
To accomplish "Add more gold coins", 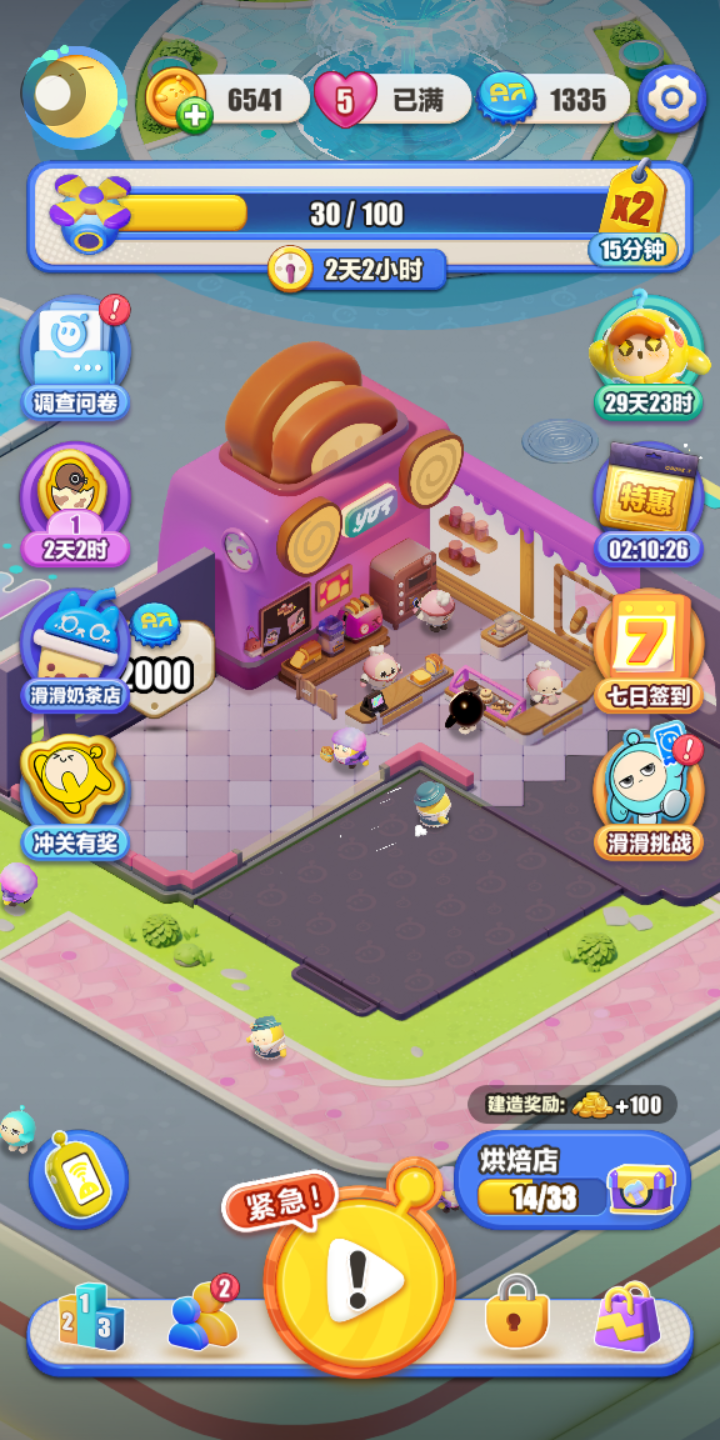I will point(193,116).
